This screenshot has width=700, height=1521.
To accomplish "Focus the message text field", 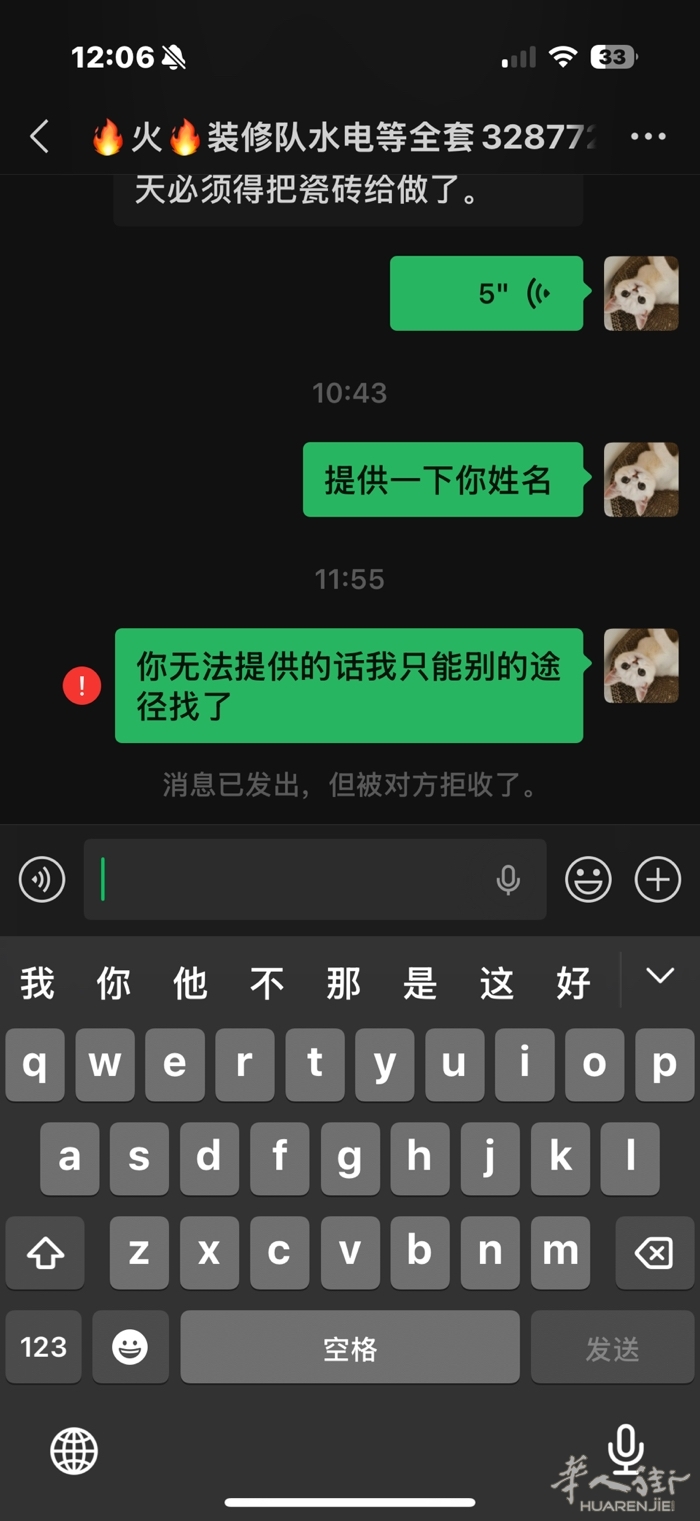I will 290,880.
